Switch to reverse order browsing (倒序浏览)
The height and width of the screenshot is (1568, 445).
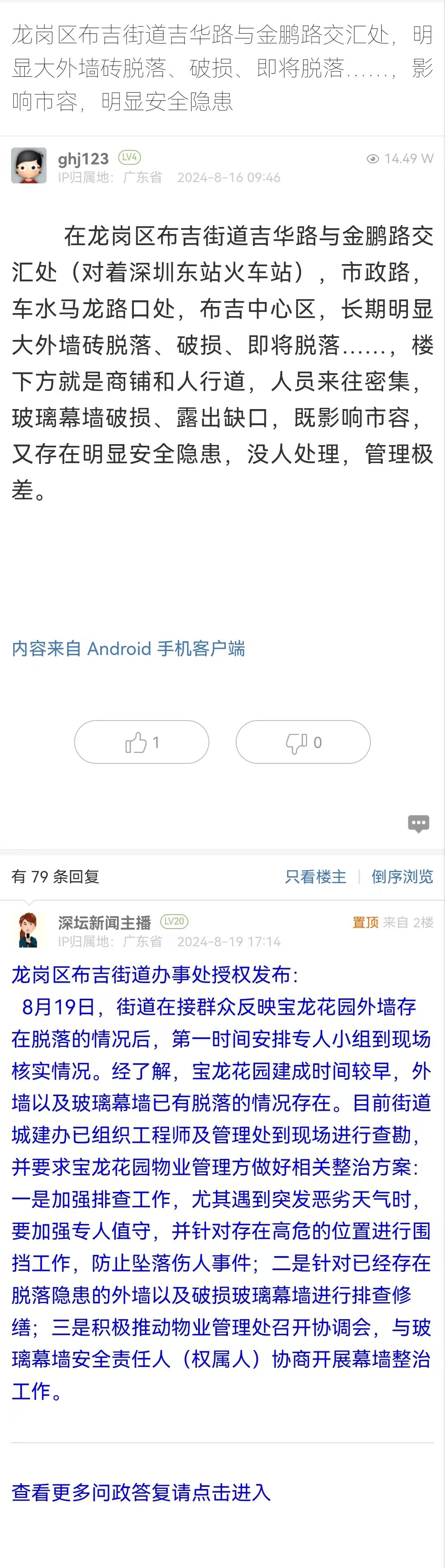(x=402, y=877)
